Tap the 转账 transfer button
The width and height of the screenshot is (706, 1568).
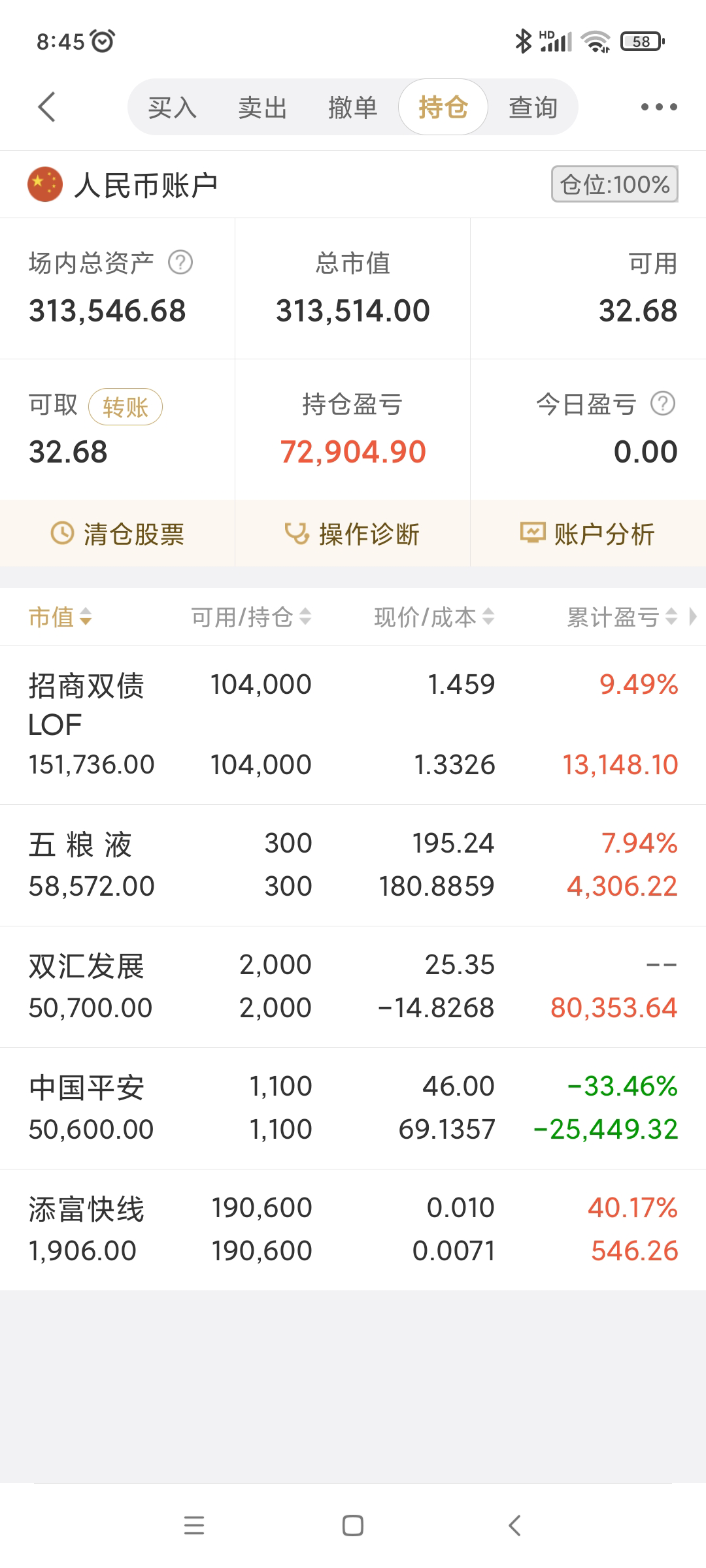tap(125, 407)
